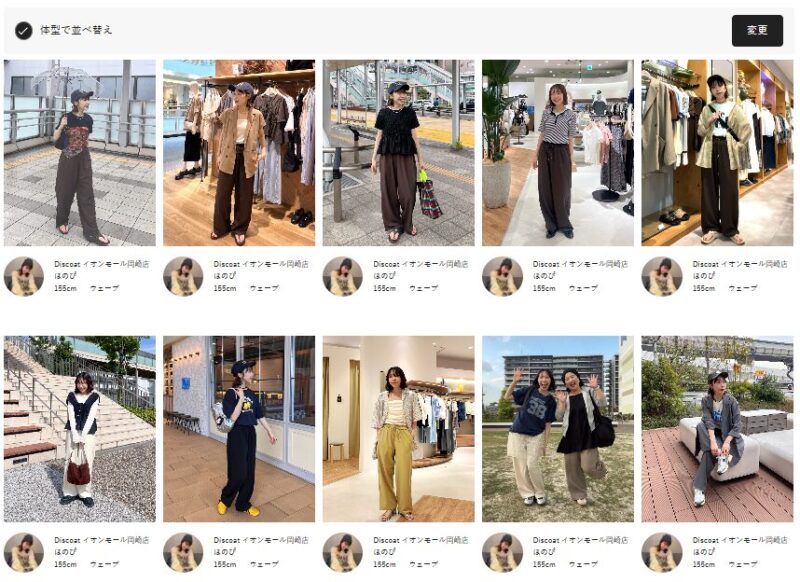The height and width of the screenshot is (582, 800).
Task: Tap the 変更 button
Action: (757, 30)
